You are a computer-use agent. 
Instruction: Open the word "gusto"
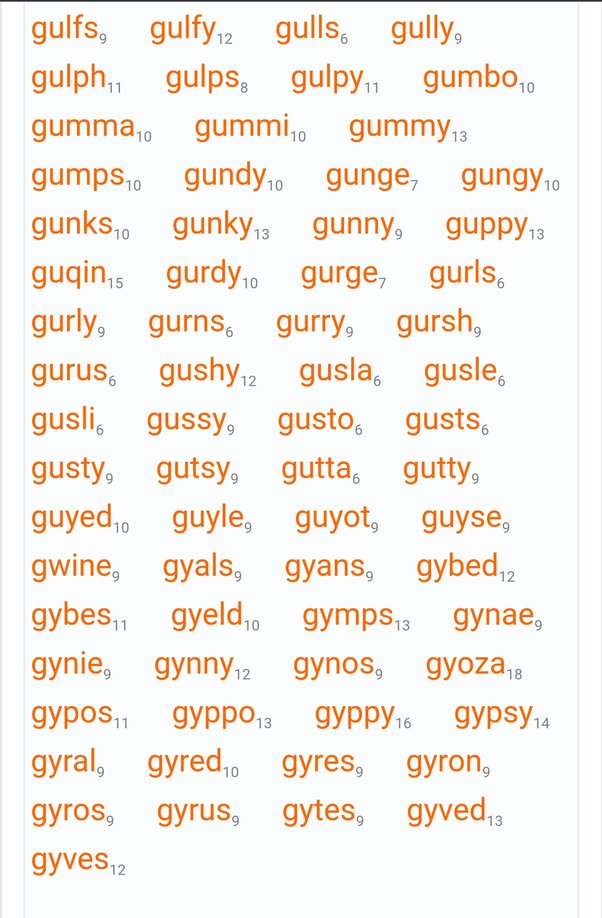pos(314,421)
